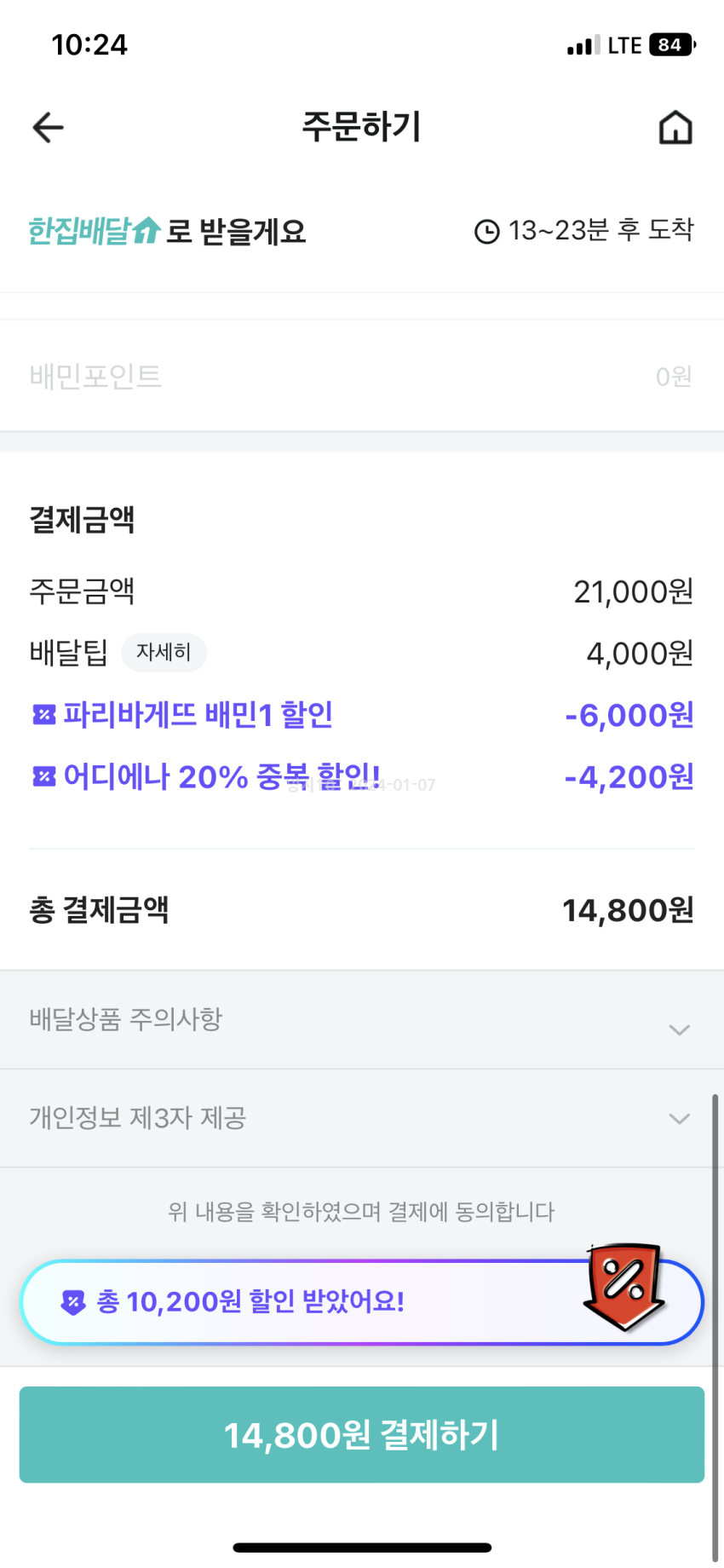The image size is (724, 1568).
Task: Tap 14,800원 결제하기 button
Action: tap(362, 1435)
